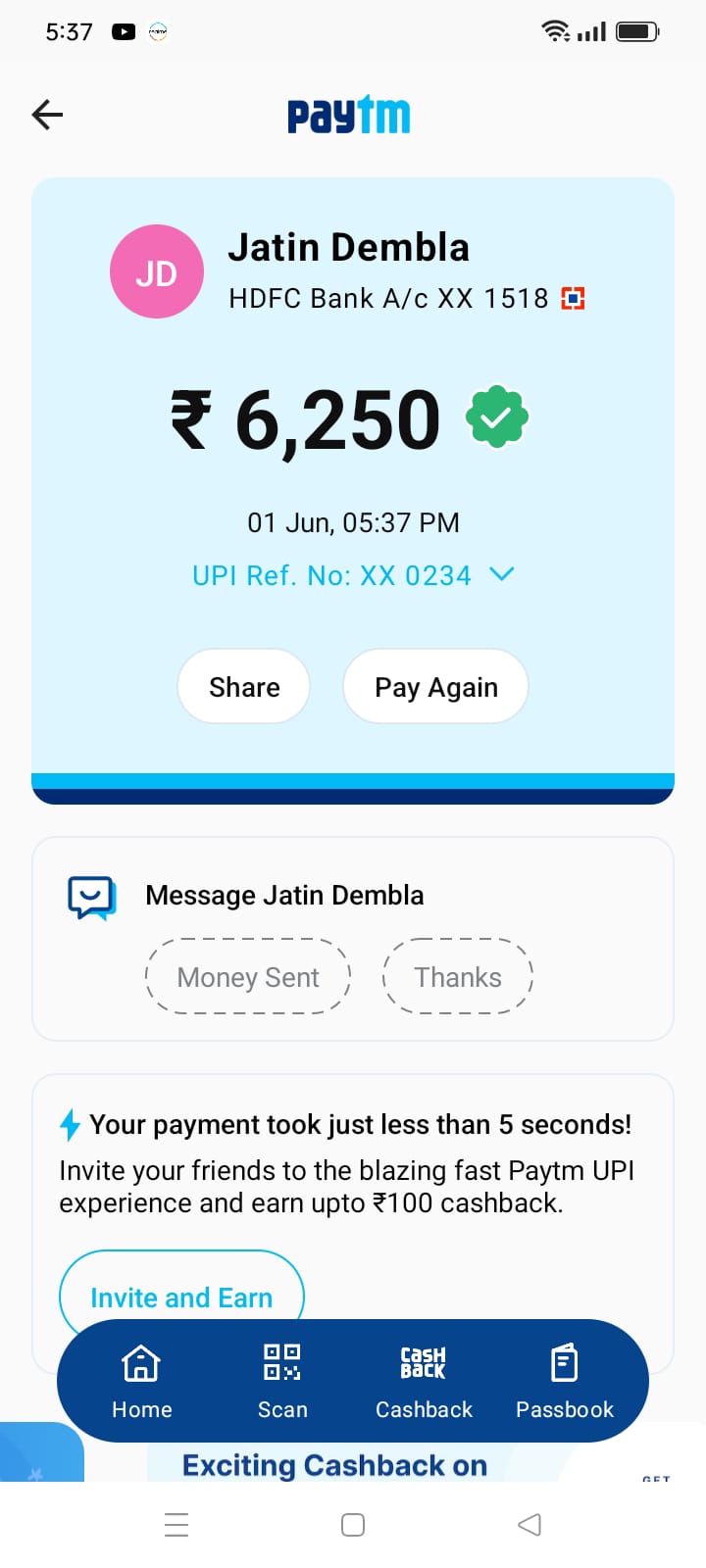The width and height of the screenshot is (706, 1568).
Task: Expand the UPI Ref. No details
Action: coord(501,574)
